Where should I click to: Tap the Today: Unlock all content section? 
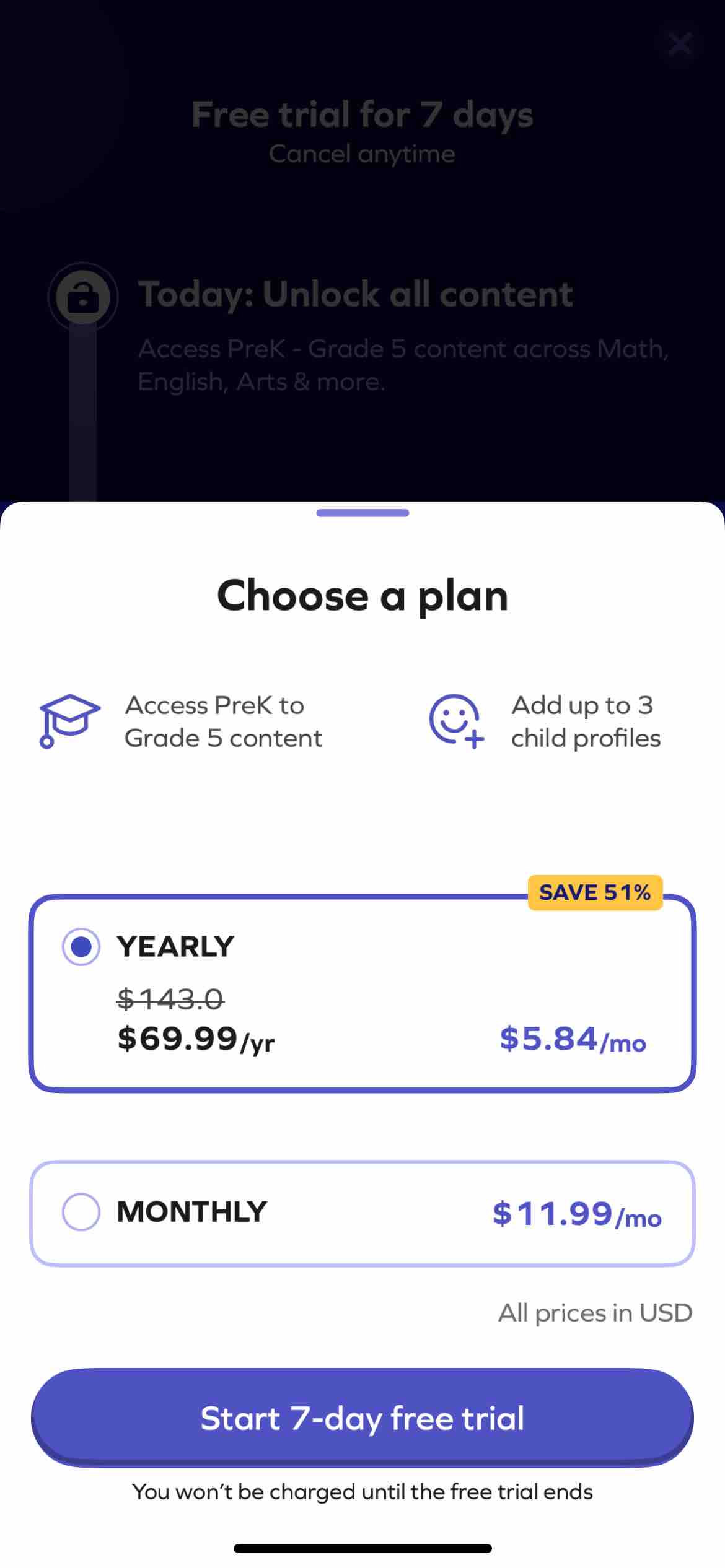(356, 294)
